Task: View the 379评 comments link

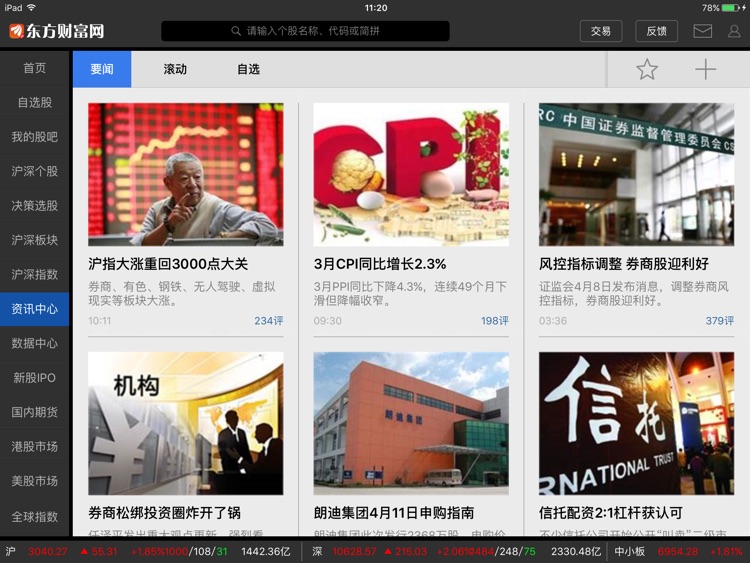Action: pyautogui.click(x=719, y=321)
